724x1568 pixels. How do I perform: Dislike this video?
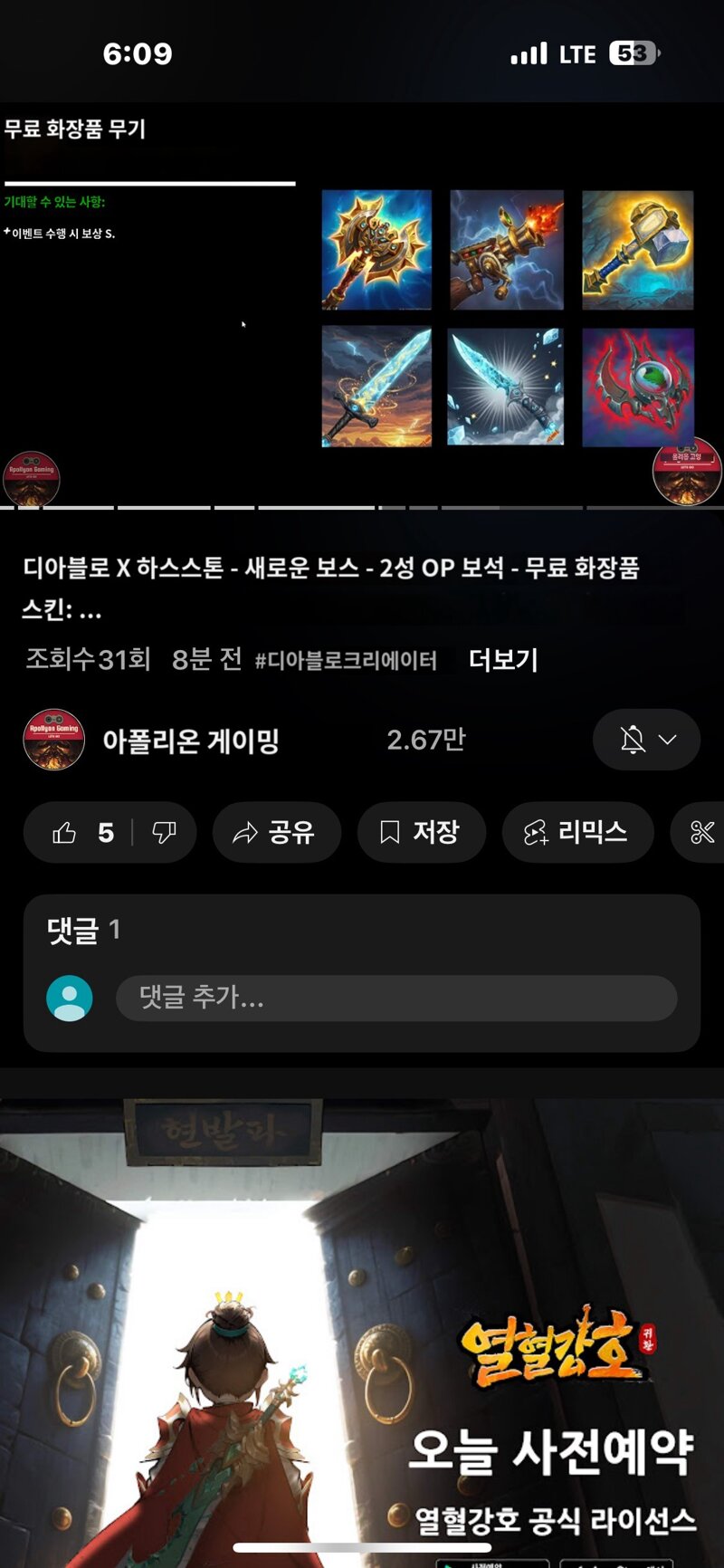[164, 832]
